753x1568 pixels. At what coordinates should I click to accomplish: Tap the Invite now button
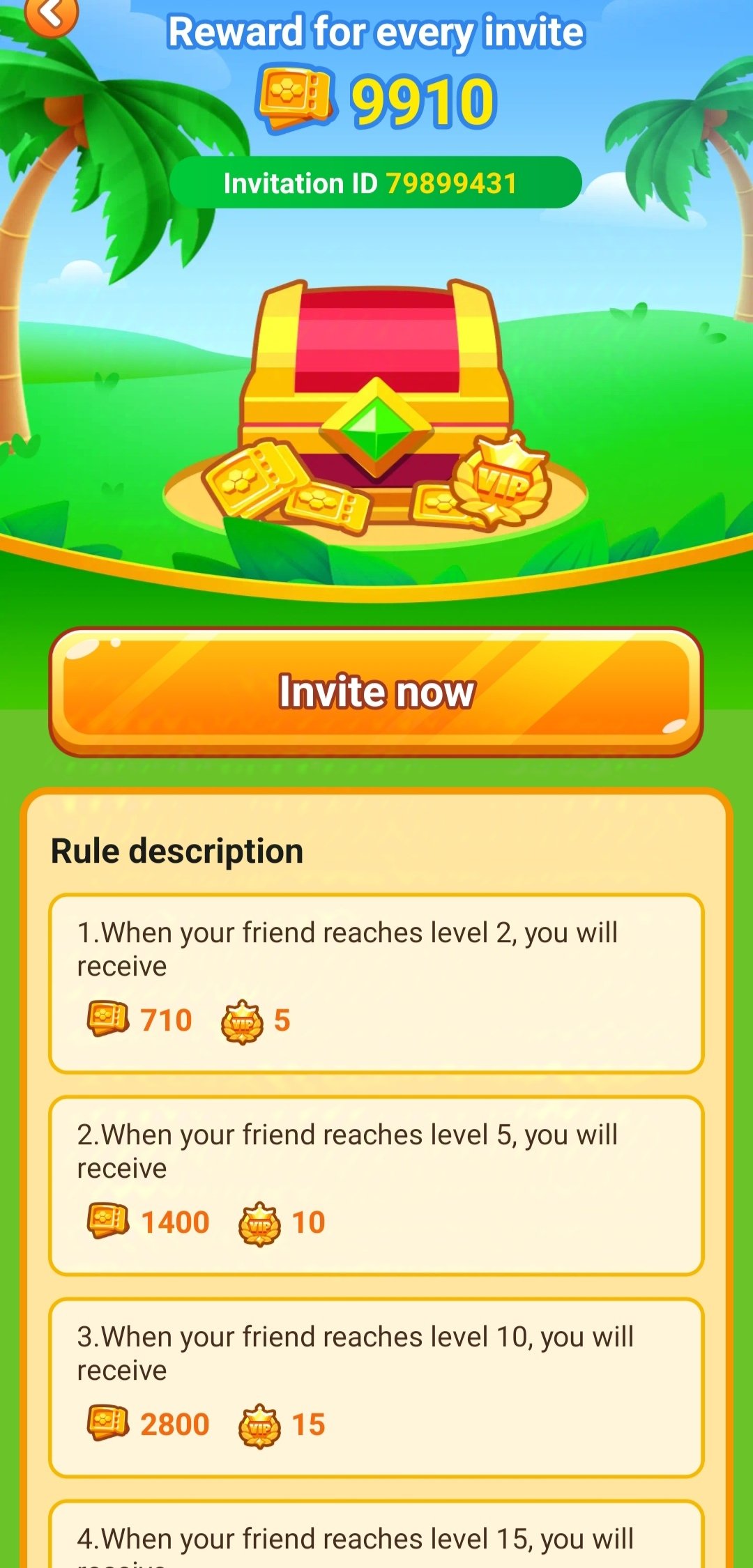376,691
